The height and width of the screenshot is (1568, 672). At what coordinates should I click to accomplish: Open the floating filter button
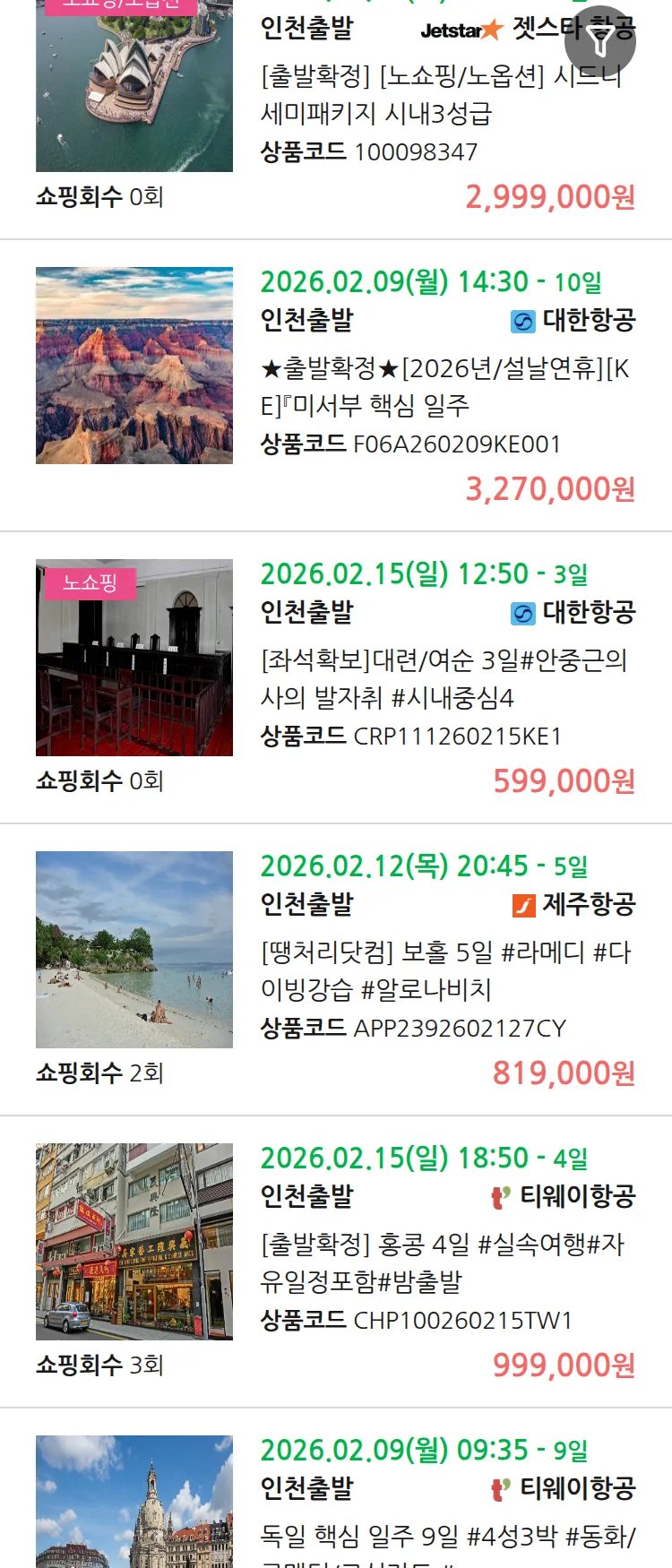coord(601,40)
